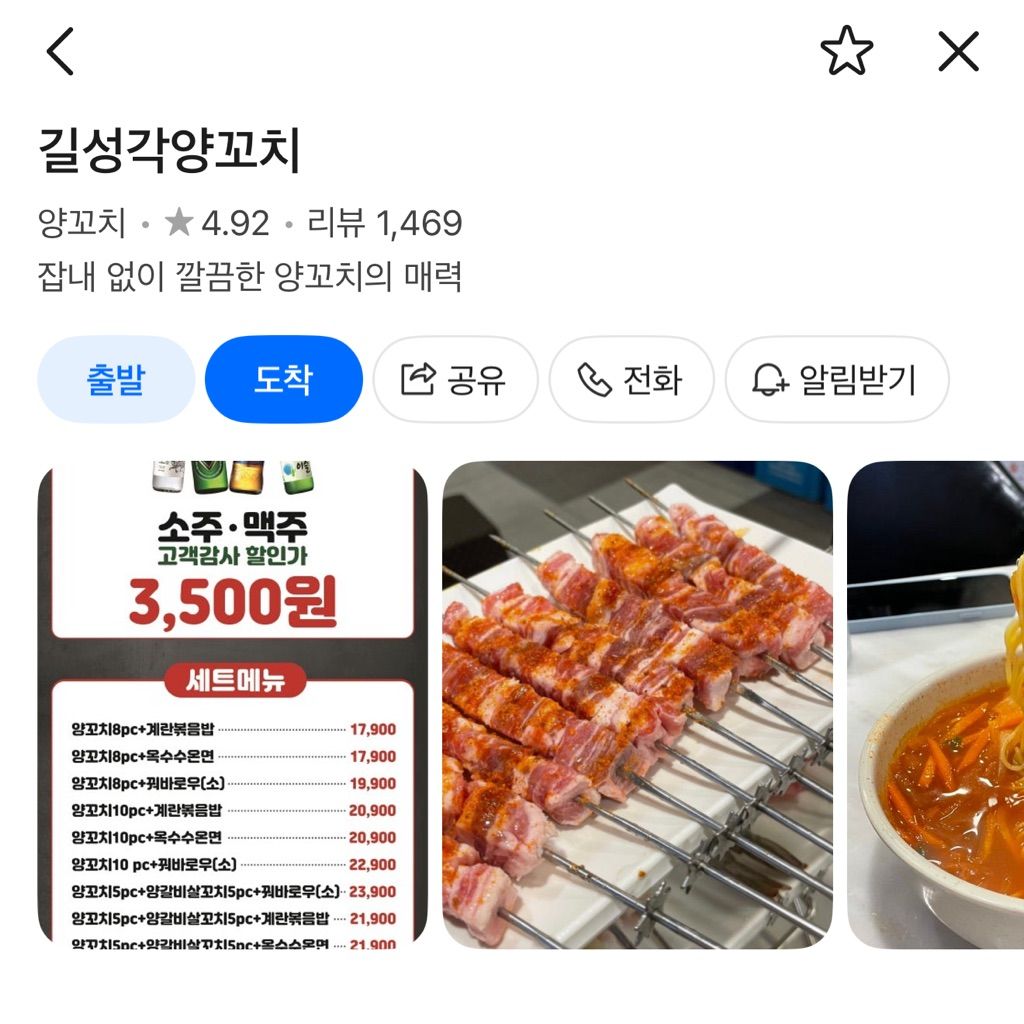Open the lamb skewers photo
The image size is (1024, 1024).
point(637,704)
